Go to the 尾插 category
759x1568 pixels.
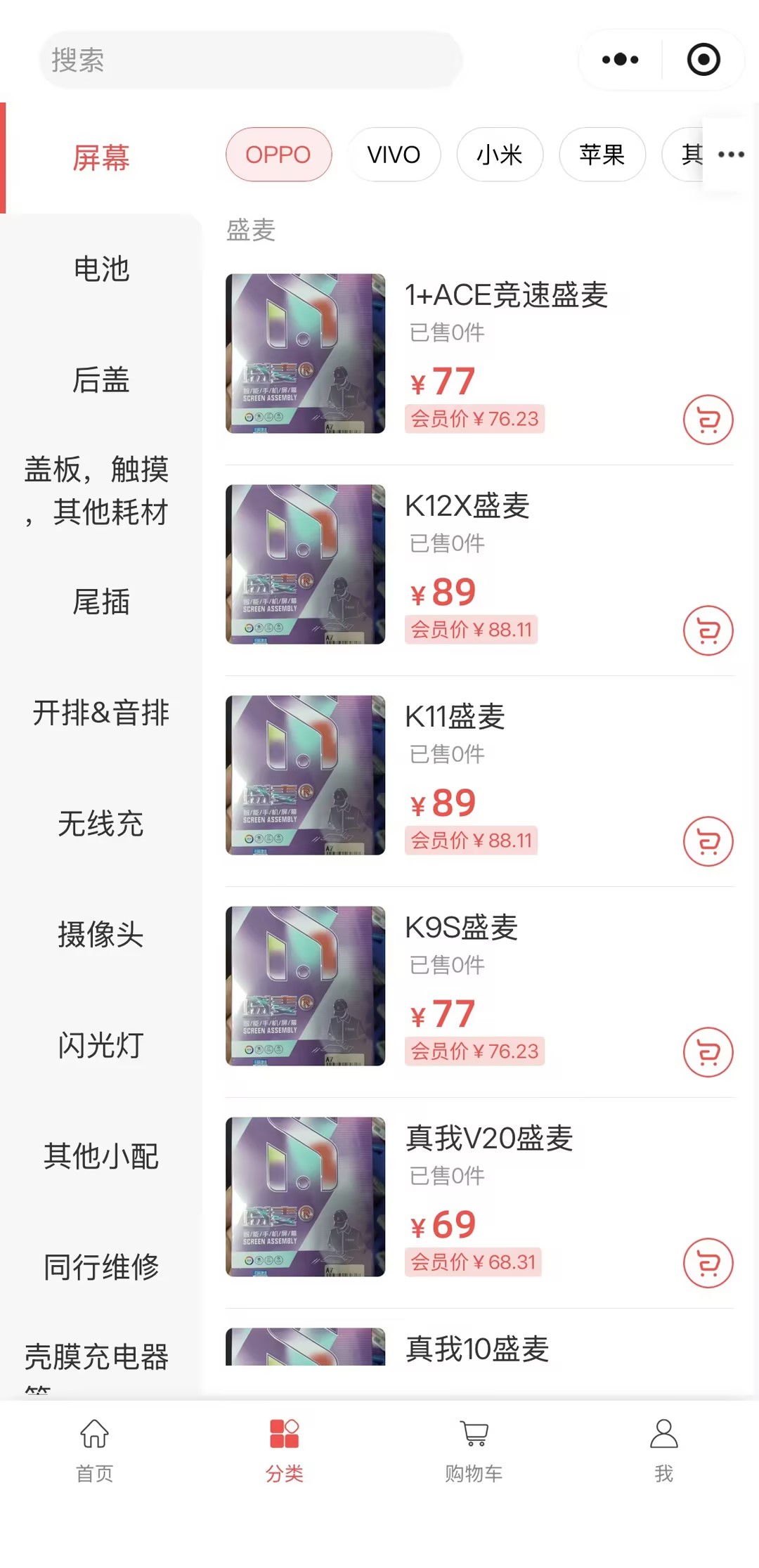101,602
